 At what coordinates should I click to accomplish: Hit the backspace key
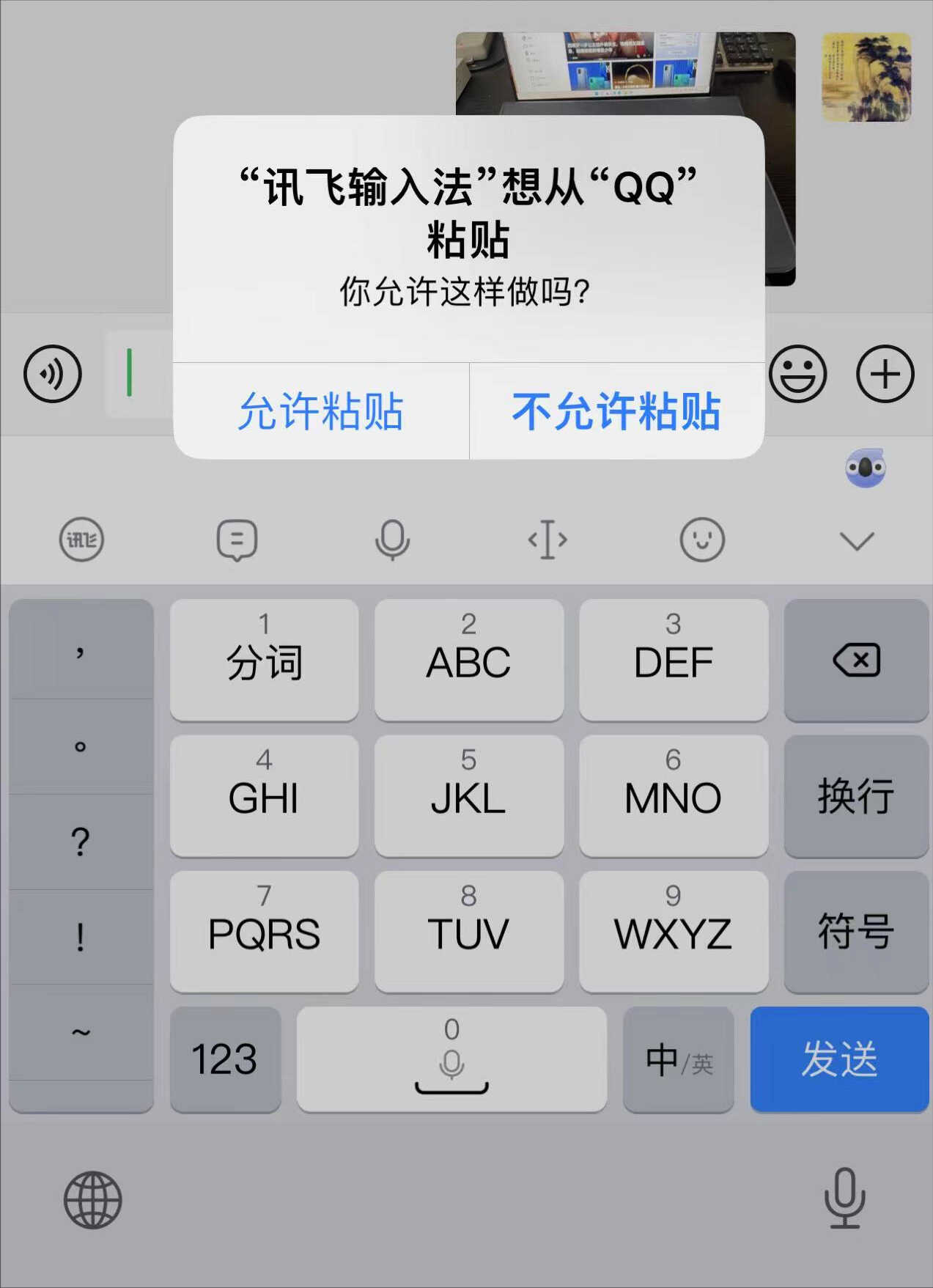[856, 660]
